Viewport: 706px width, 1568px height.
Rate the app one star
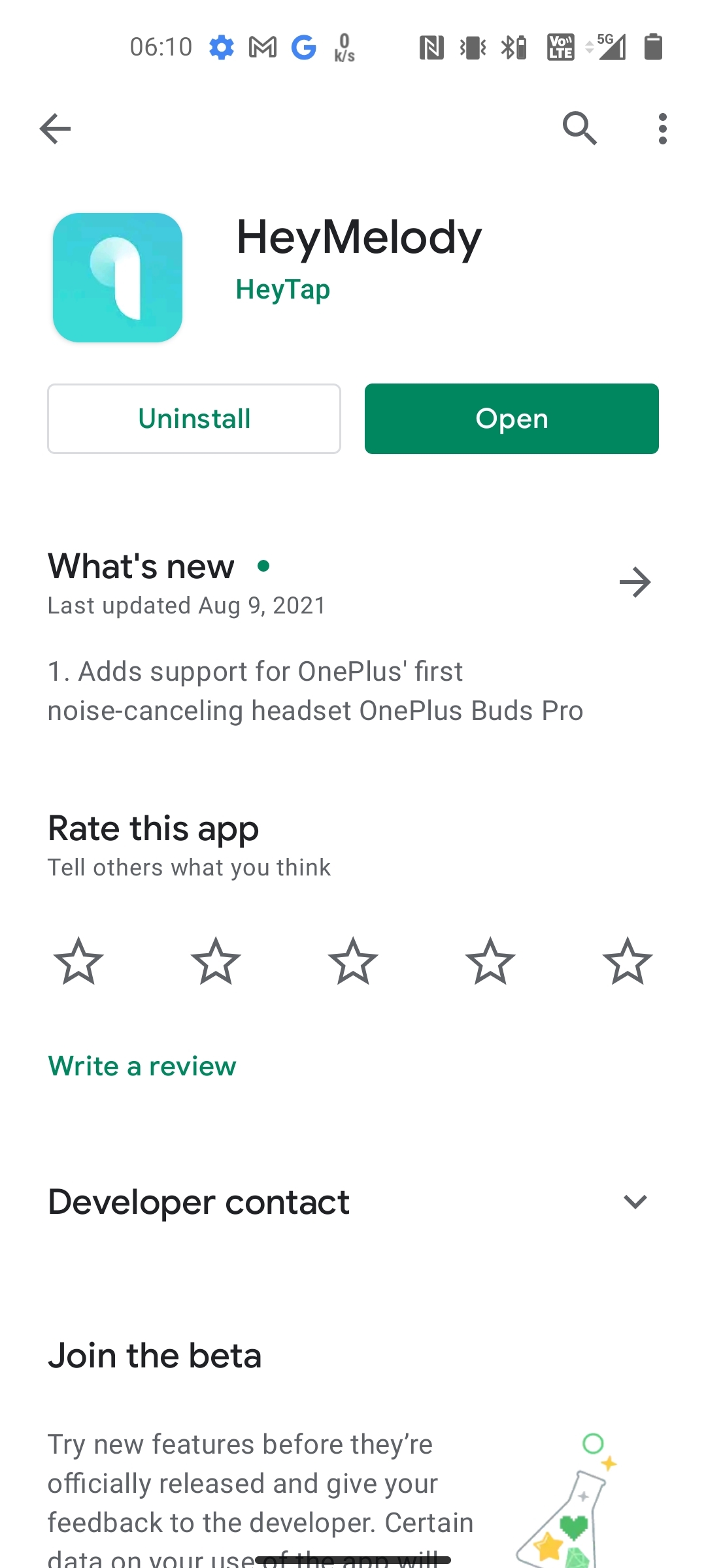pos(78,960)
